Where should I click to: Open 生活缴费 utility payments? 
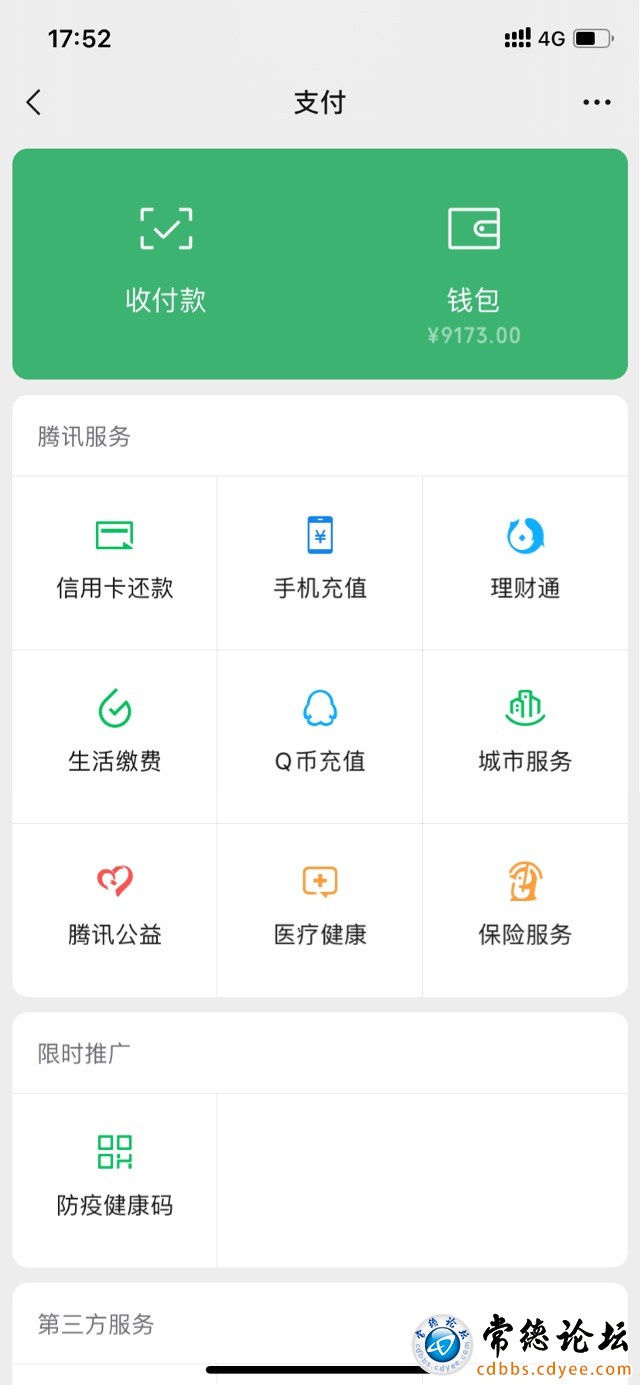115,733
